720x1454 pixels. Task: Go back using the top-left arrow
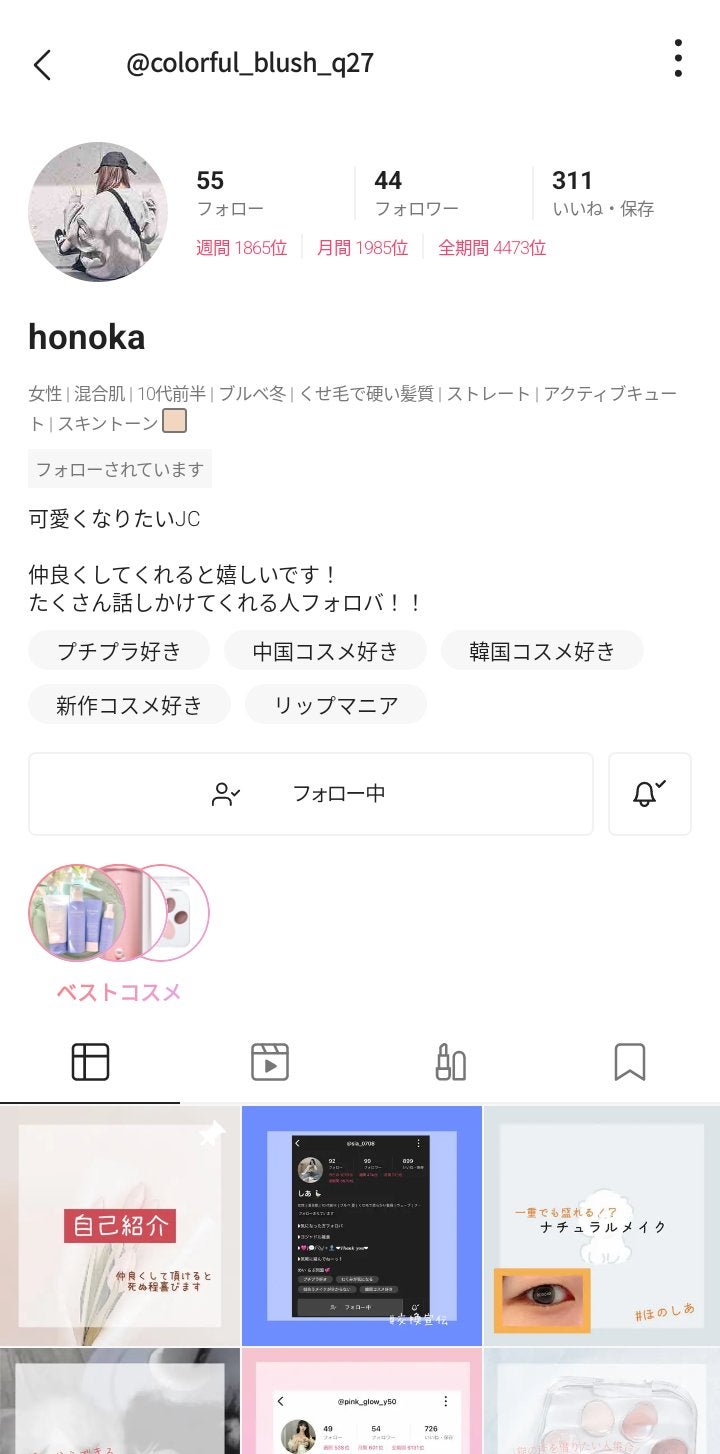pos(42,65)
